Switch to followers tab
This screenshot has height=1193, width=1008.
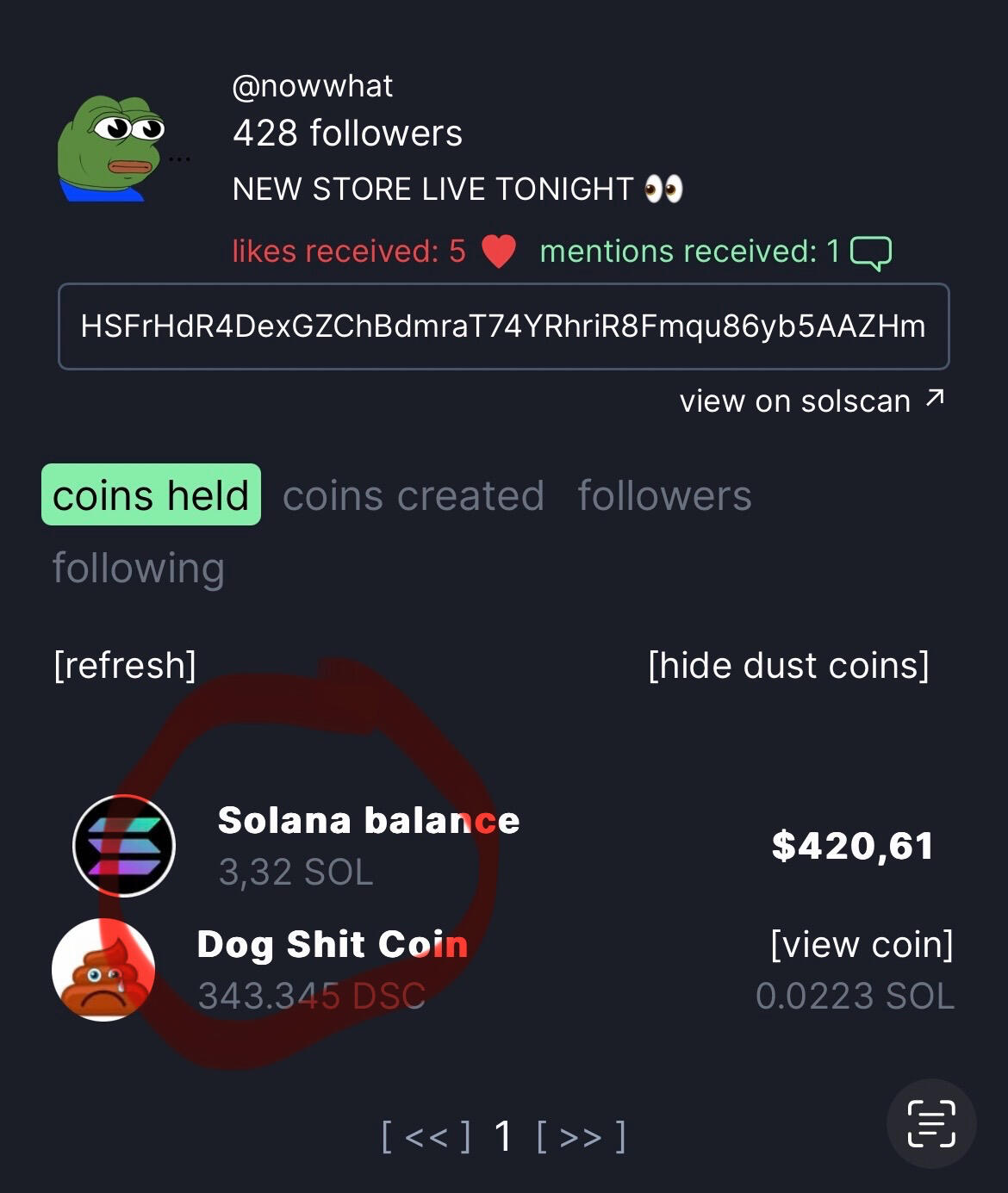664,496
